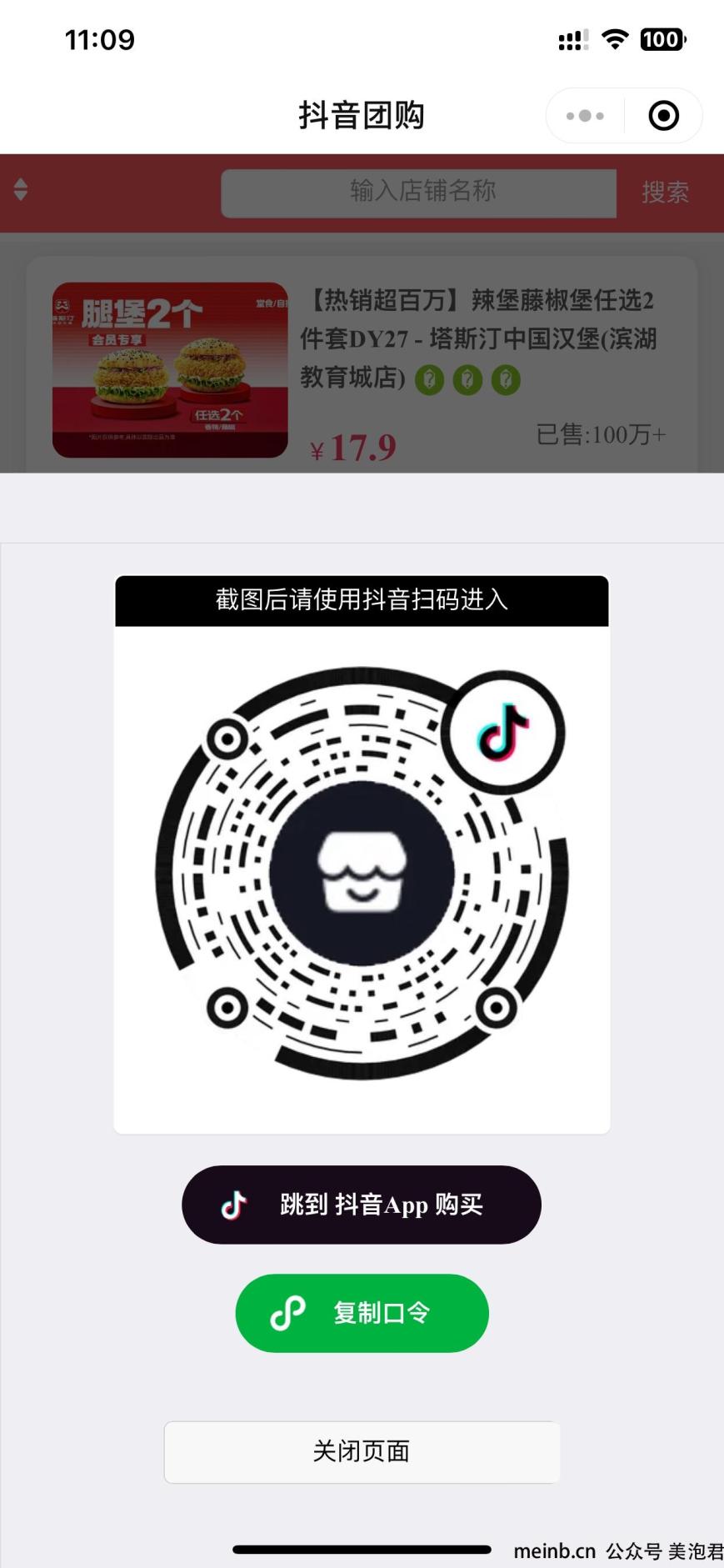Screen dimensions: 724x1568
Task: Copy the code with 复制口令
Action: tap(362, 1313)
